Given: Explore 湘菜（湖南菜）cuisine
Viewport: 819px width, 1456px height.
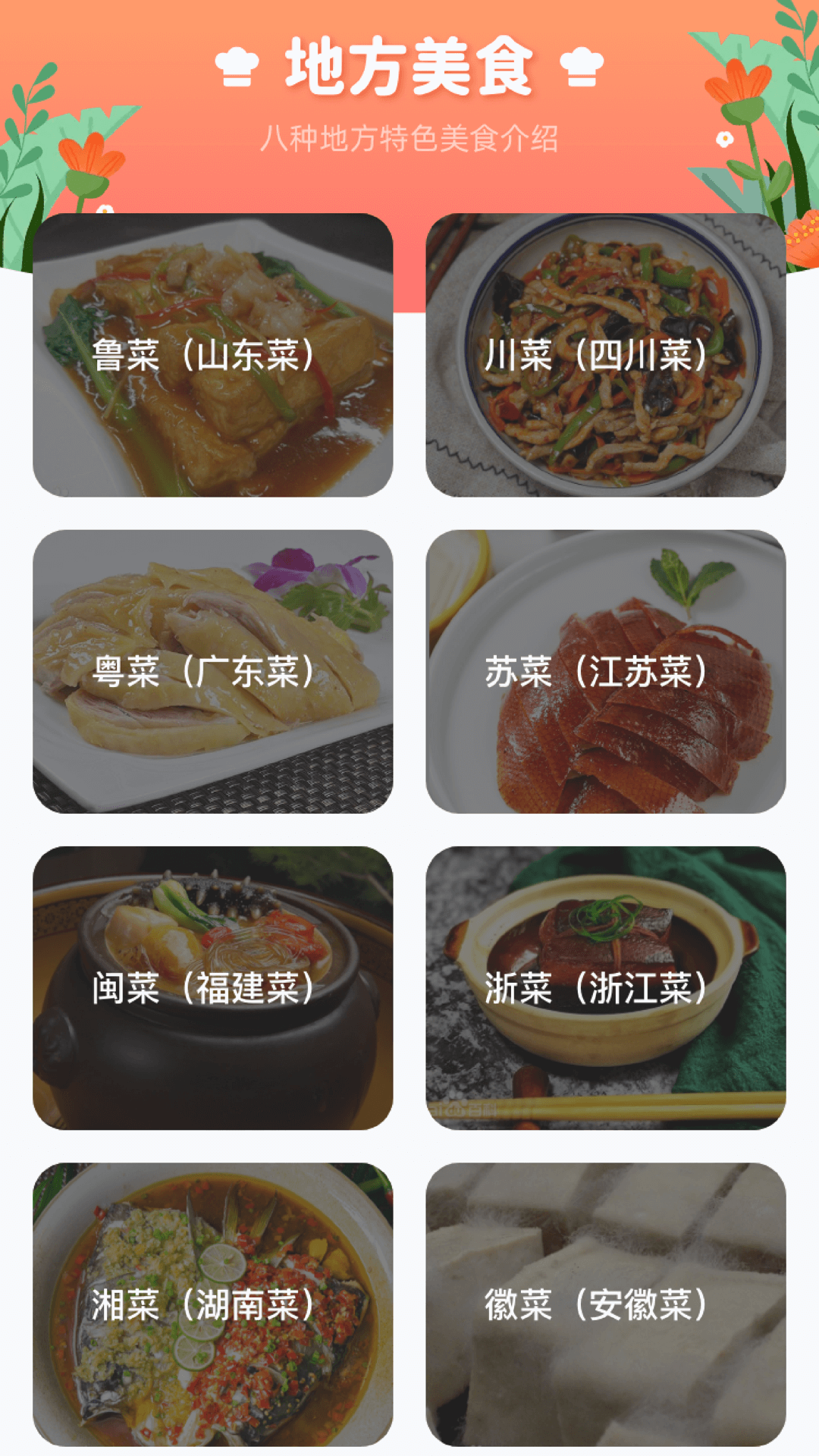Looking at the screenshot, I should point(212,1304).
